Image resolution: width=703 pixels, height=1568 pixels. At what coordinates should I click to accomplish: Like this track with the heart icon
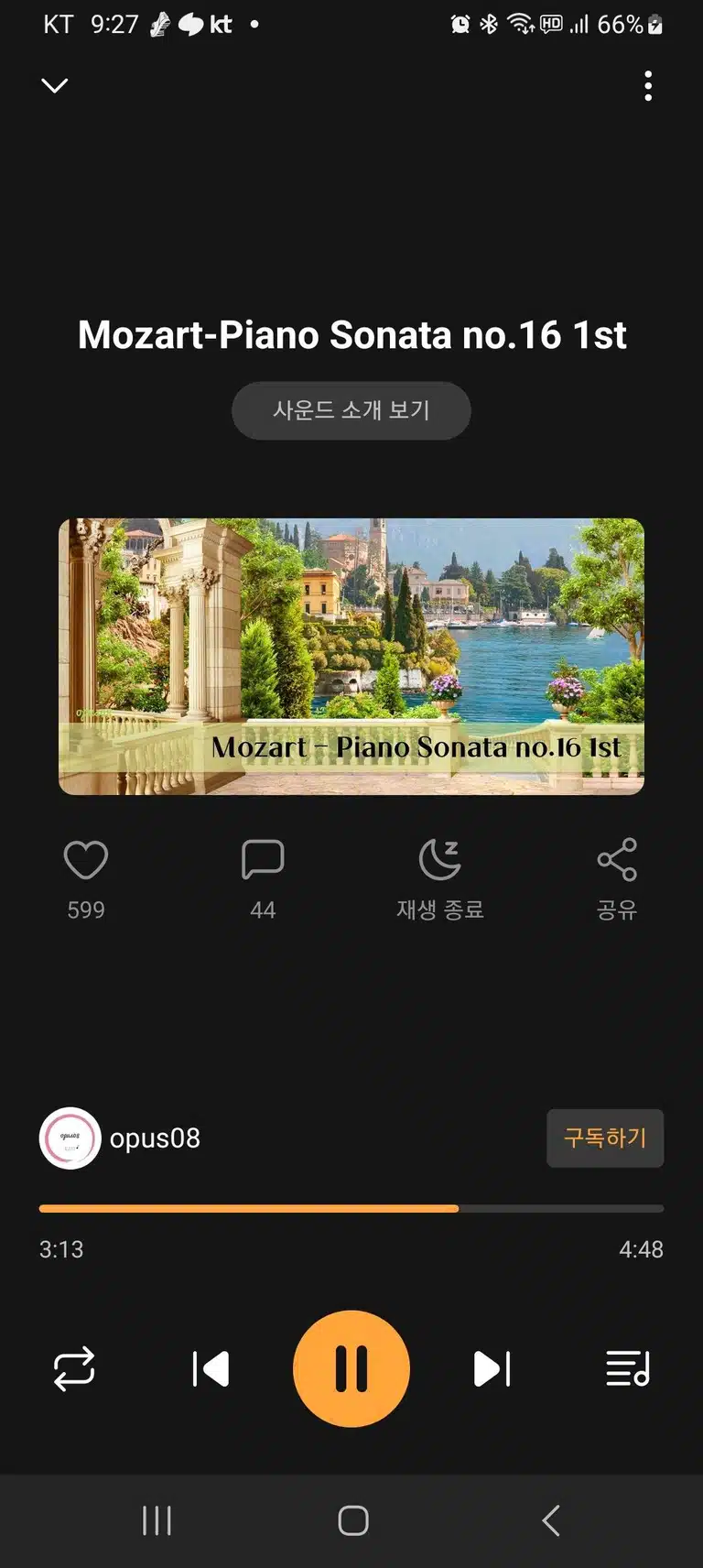point(86,860)
